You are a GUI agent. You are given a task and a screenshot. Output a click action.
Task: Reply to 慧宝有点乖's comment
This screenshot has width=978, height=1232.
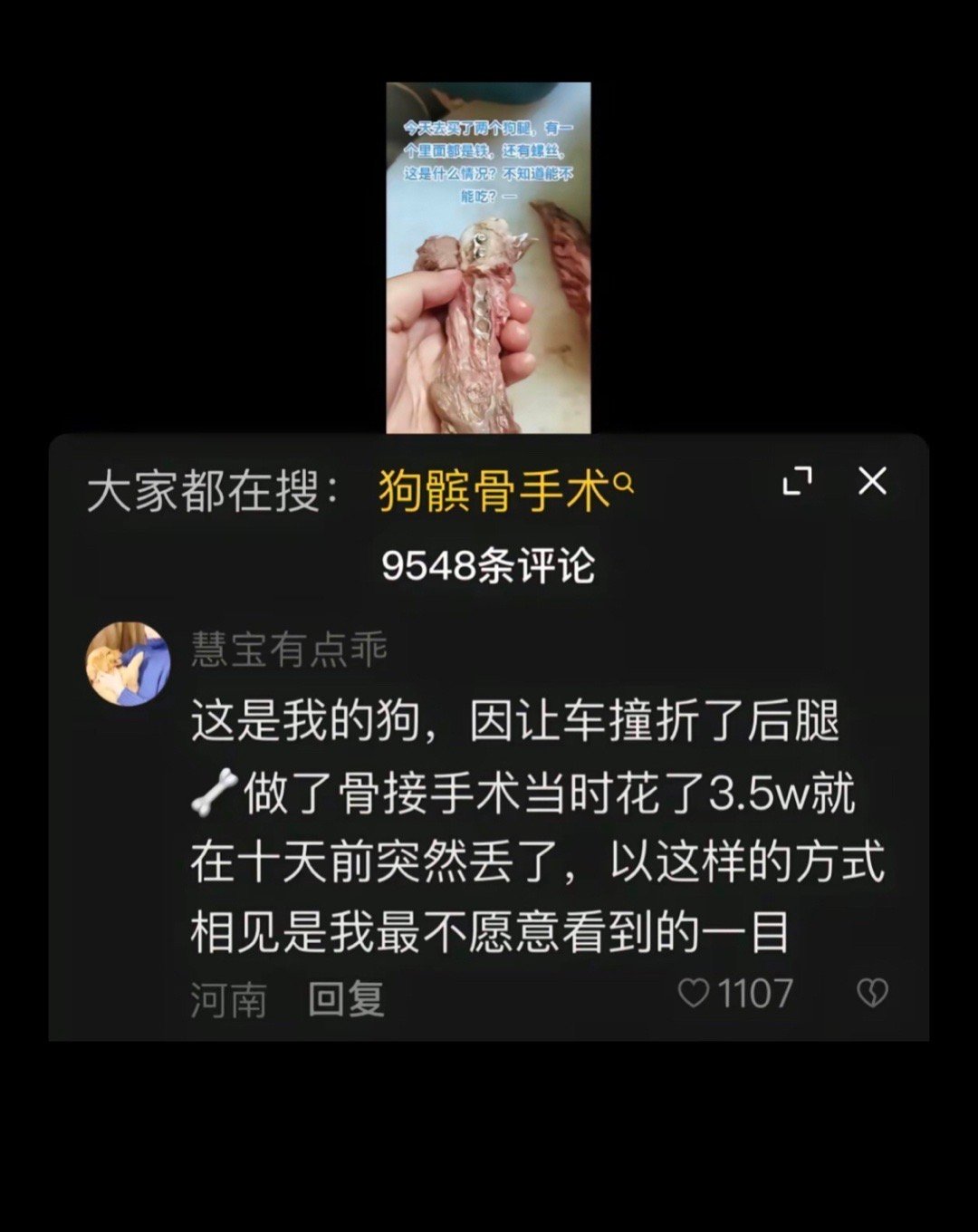coord(346,998)
